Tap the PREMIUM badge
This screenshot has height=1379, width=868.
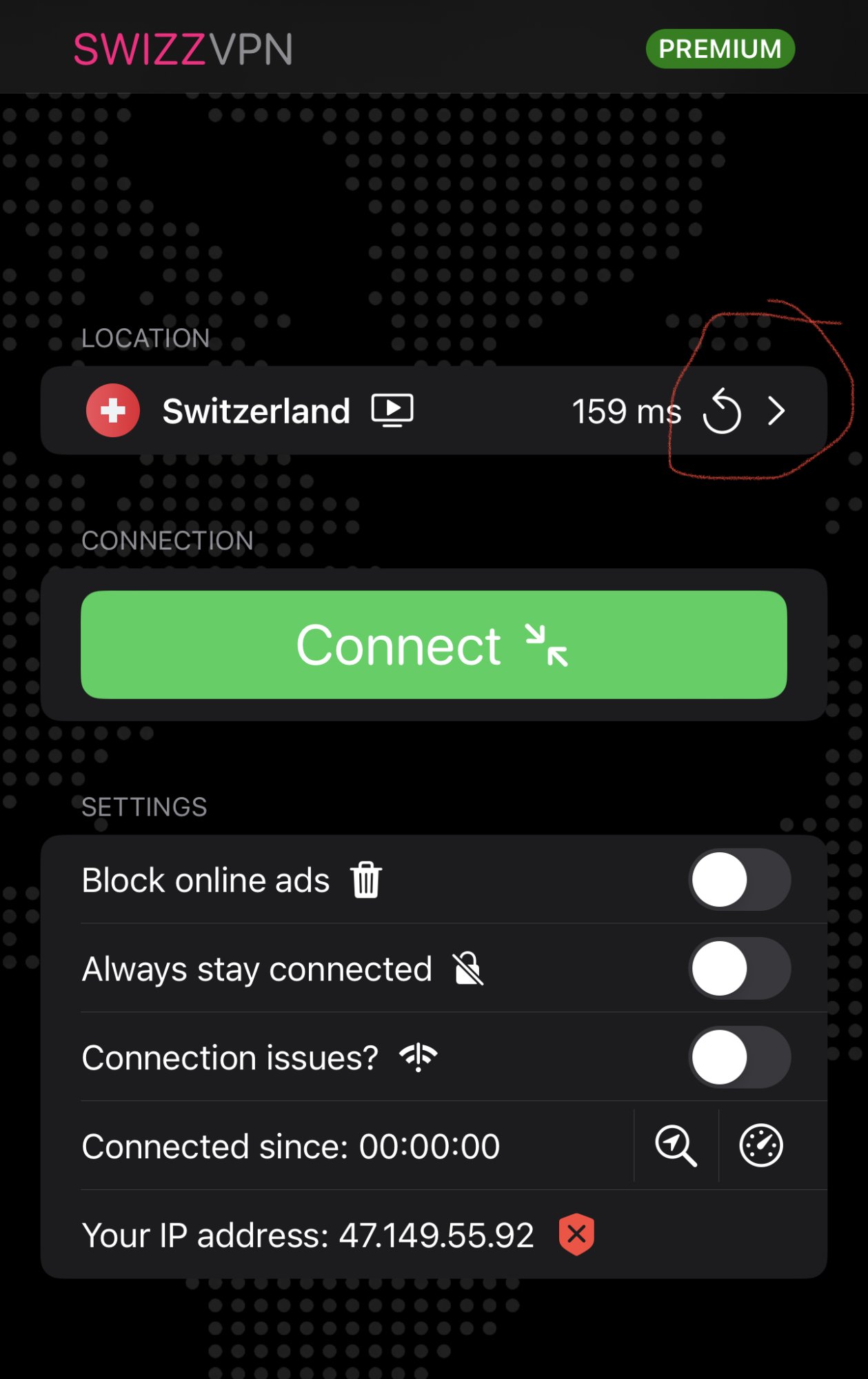pos(720,49)
